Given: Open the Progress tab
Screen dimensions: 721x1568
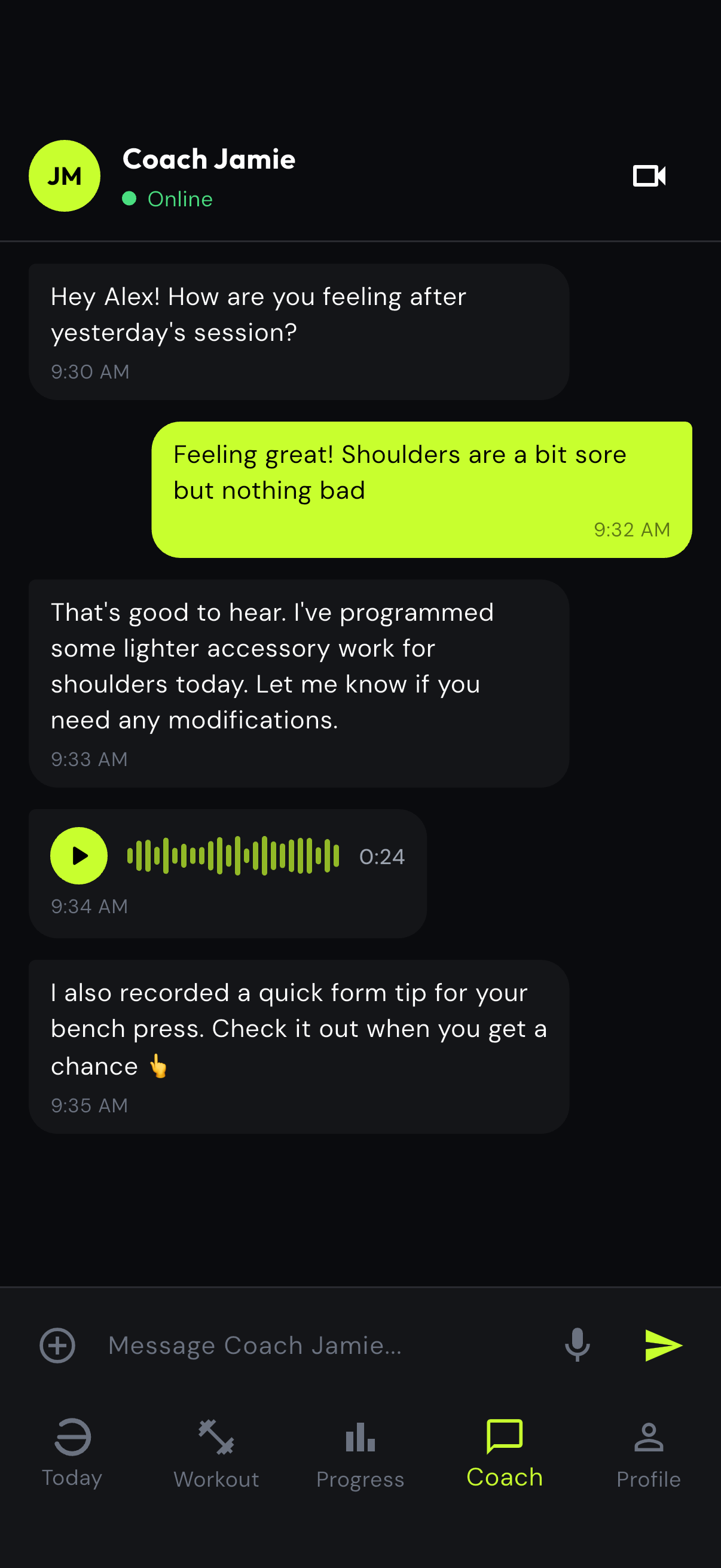Looking at the screenshot, I should pyautogui.click(x=360, y=1452).
